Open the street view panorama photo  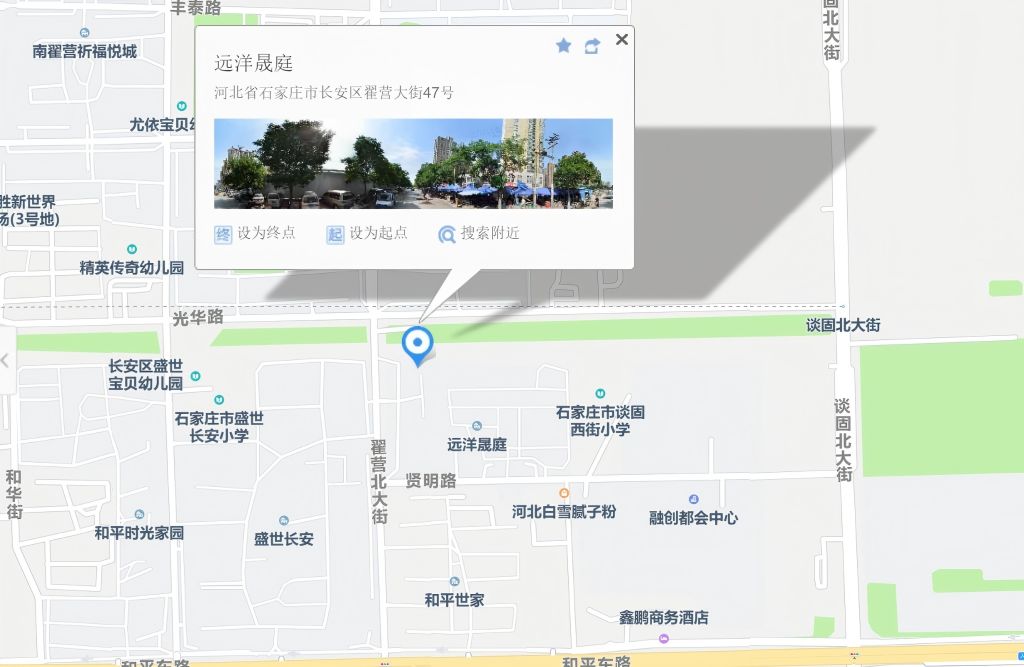(x=413, y=163)
